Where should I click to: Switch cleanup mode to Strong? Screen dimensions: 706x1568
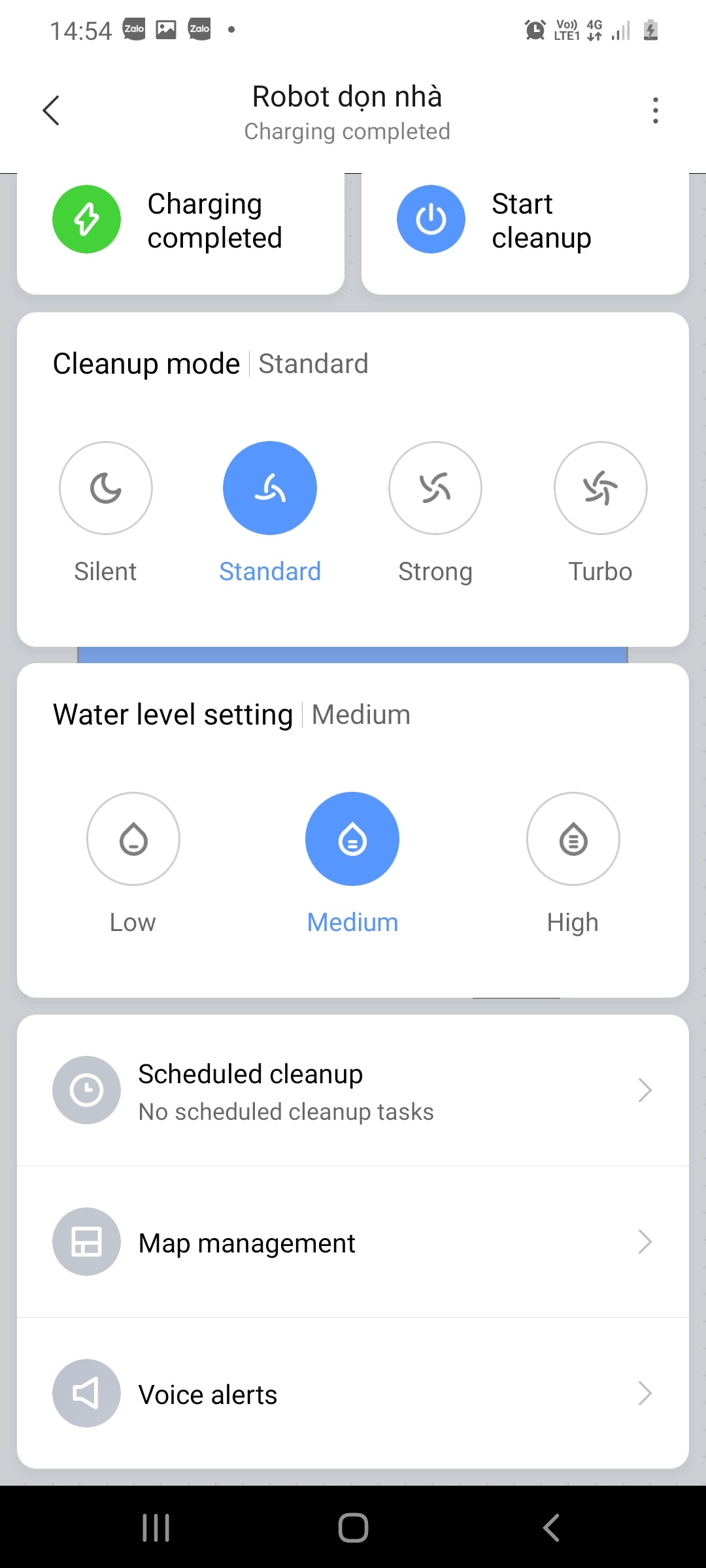(x=435, y=488)
